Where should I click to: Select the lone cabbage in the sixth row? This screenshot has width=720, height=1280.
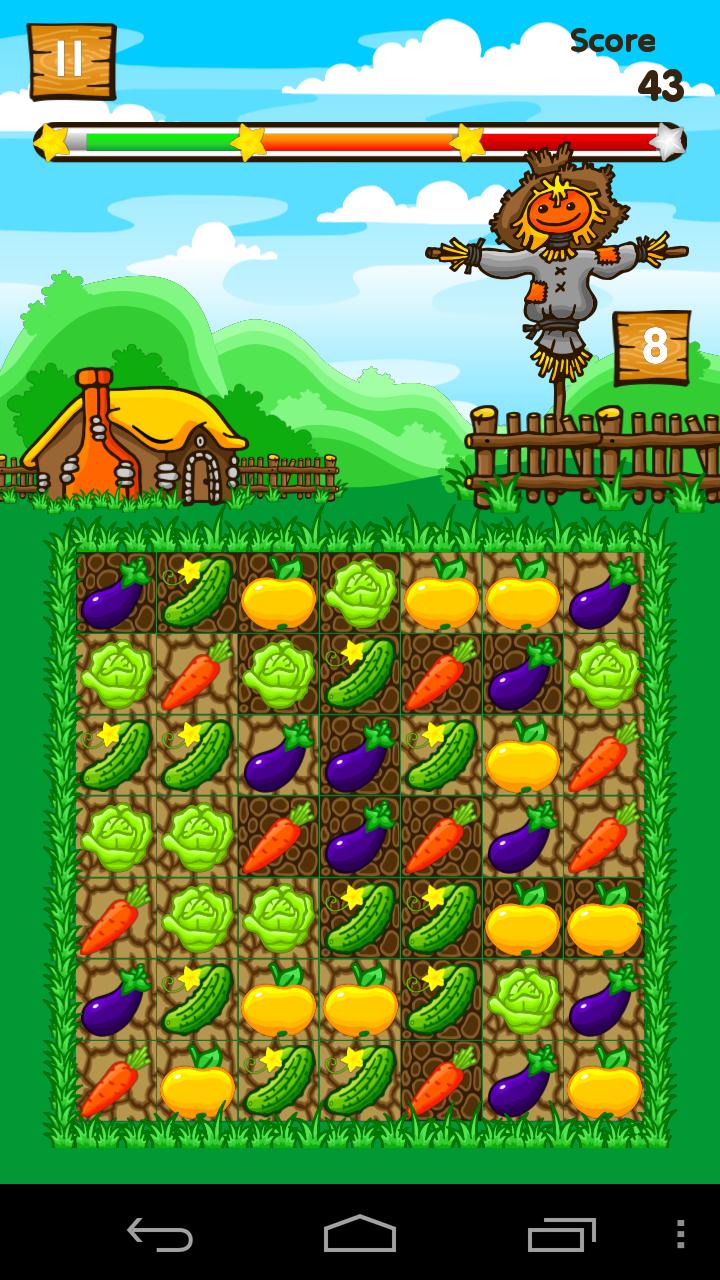tap(522, 1000)
